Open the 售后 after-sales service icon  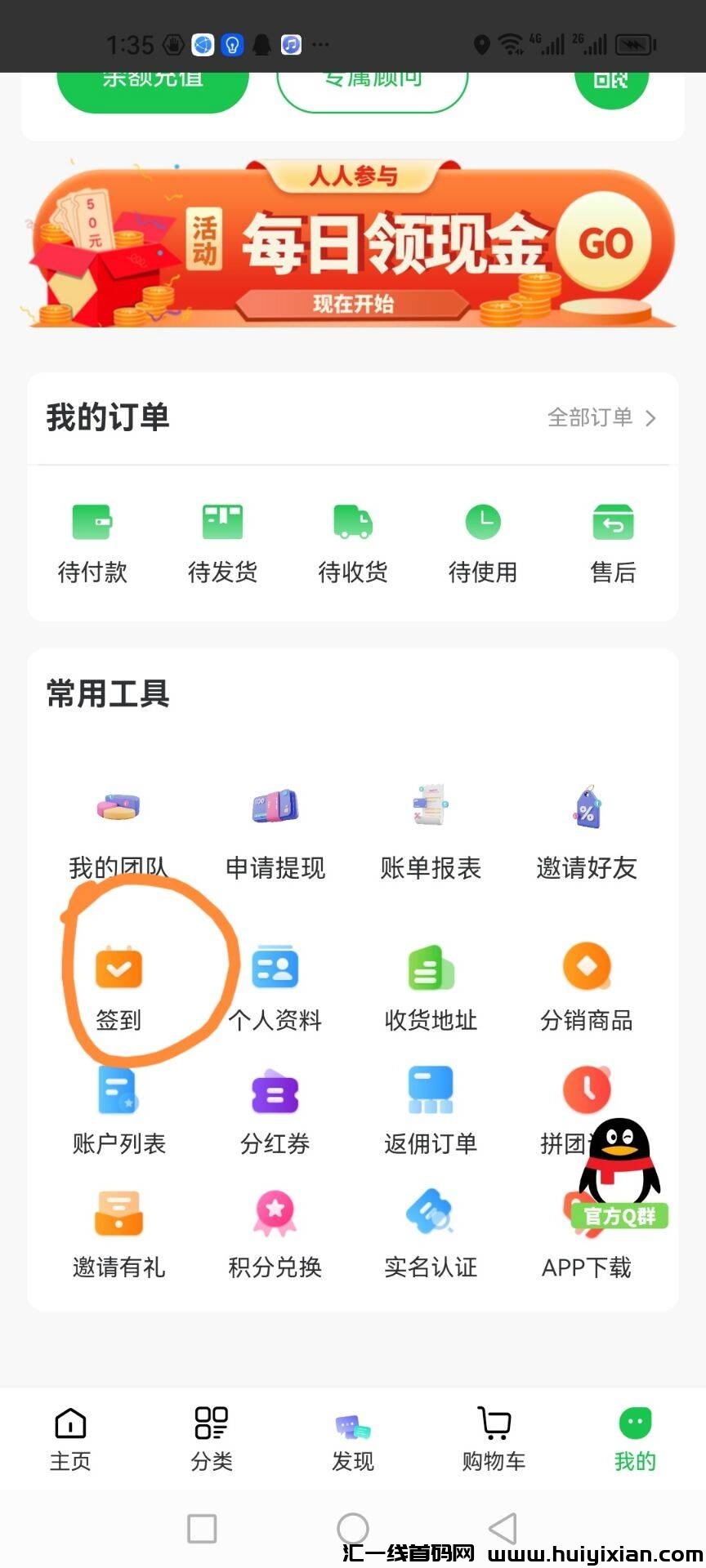(614, 539)
